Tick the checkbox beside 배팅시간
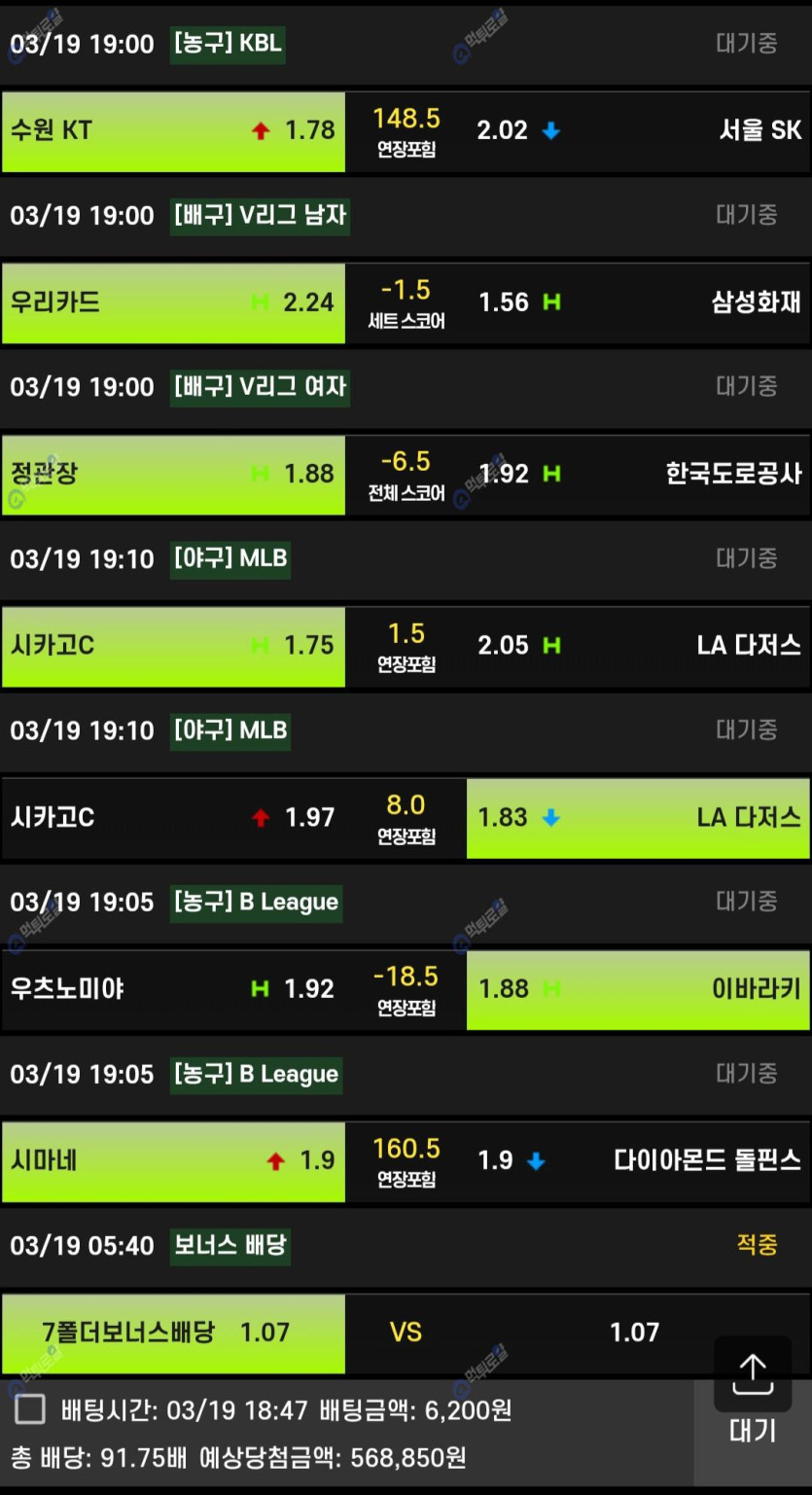This screenshot has width=812, height=1495. pyautogui.click(x=30, y=1409)
